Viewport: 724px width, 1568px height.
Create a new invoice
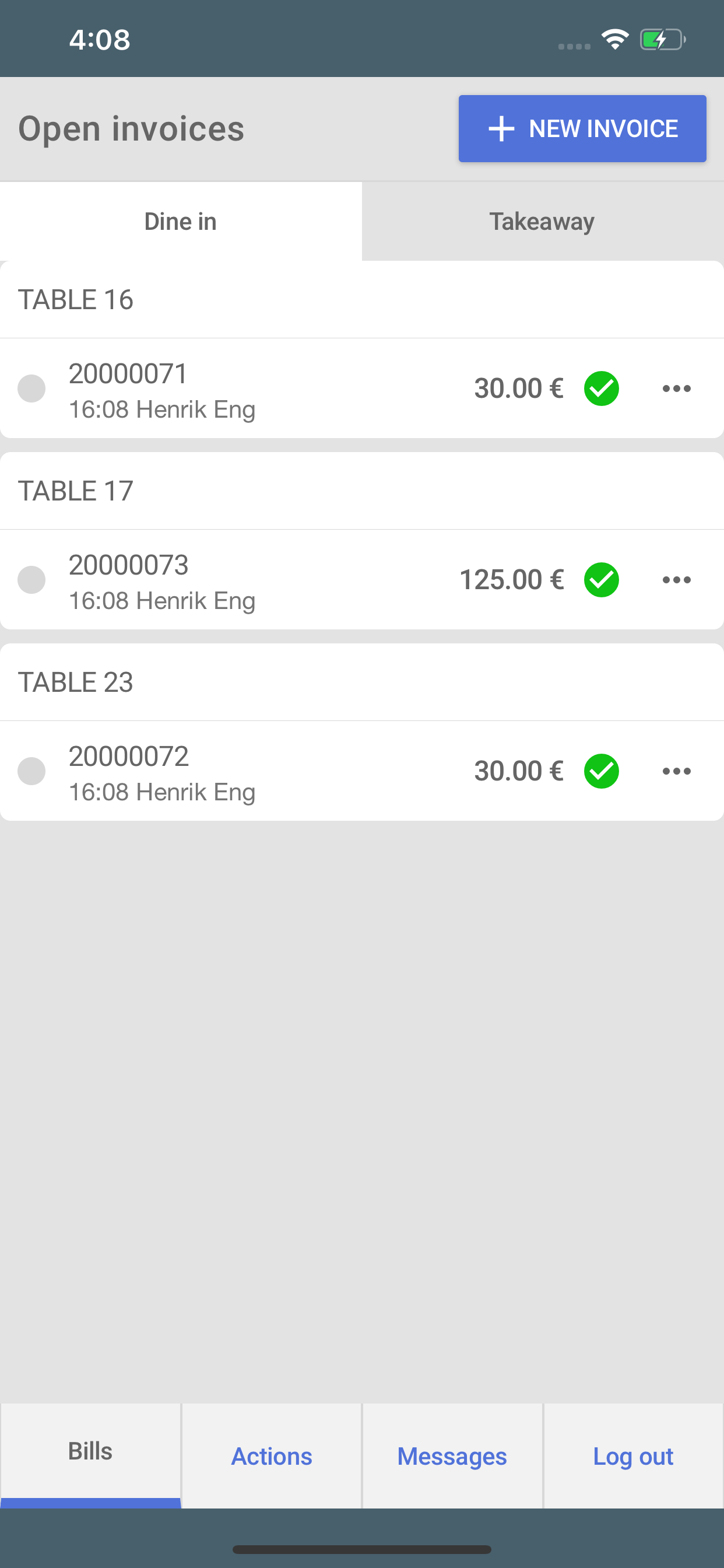click(582, 128)
